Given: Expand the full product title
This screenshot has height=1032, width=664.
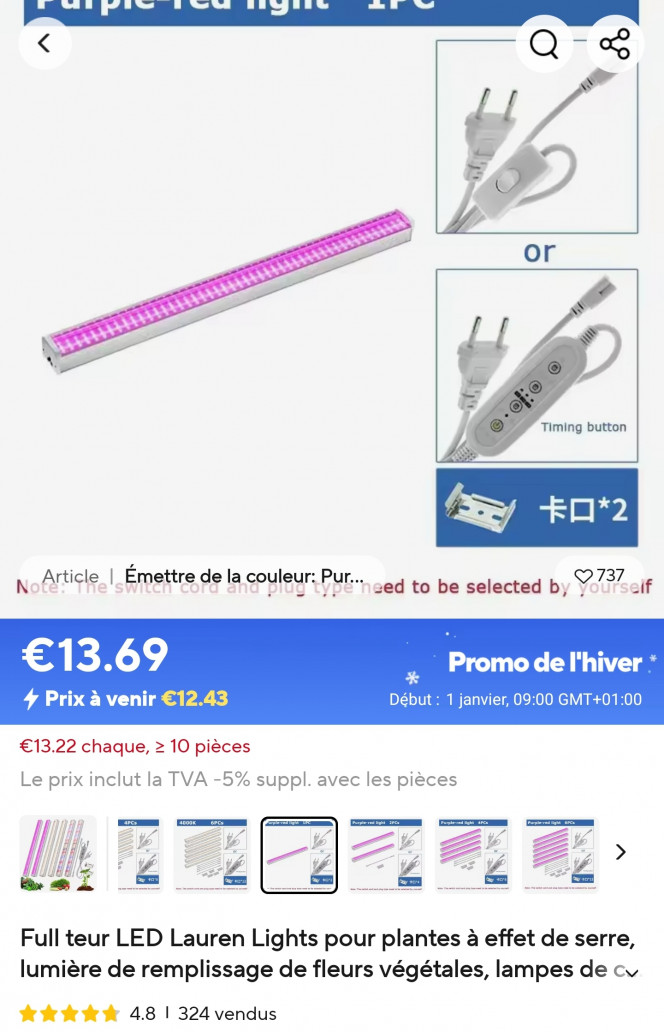Looking at the screenshot, I should pos(631,971).
